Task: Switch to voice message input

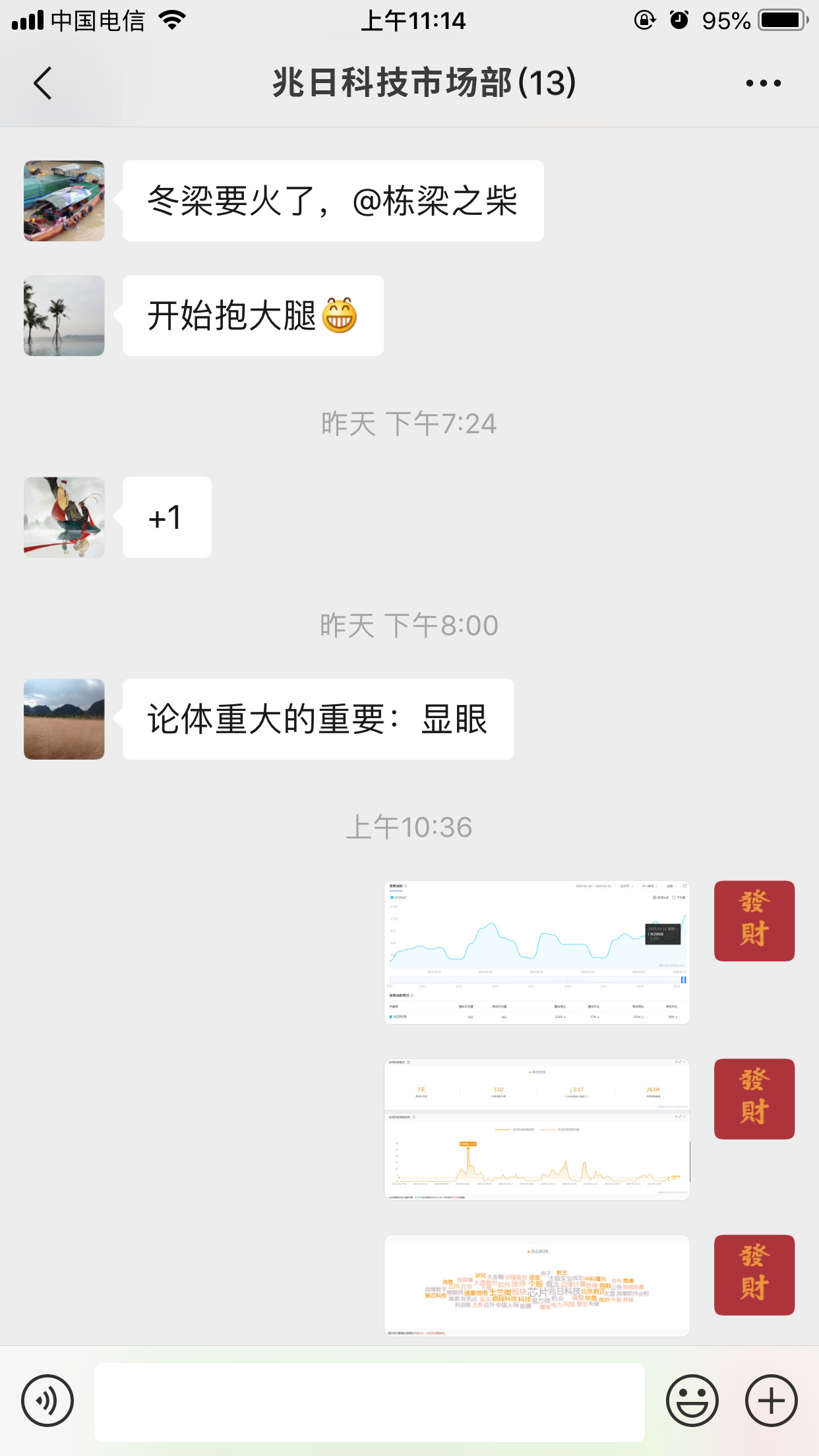Action: click(47, 1401)
